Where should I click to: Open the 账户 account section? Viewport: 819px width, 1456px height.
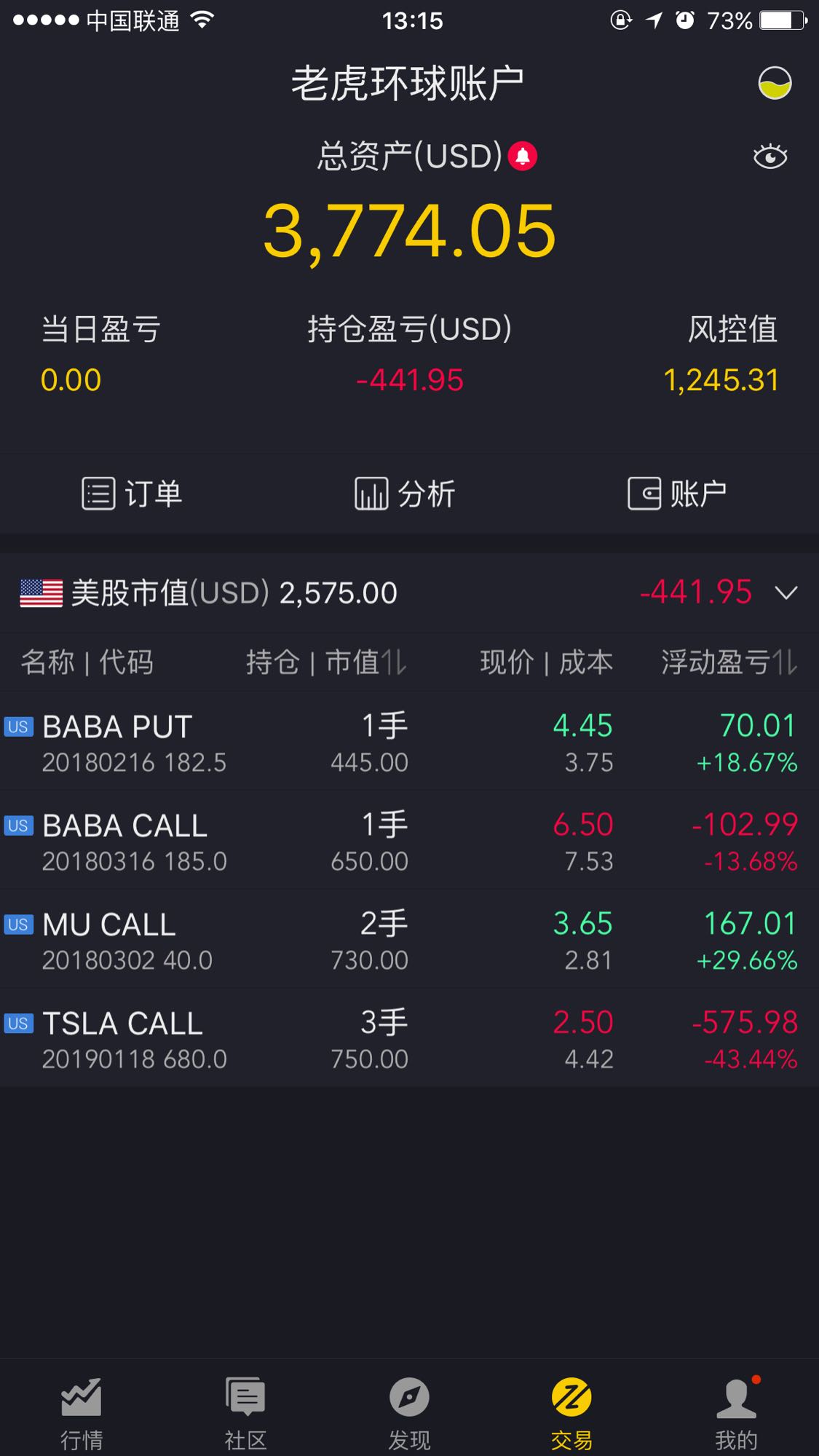pos(678,494)
